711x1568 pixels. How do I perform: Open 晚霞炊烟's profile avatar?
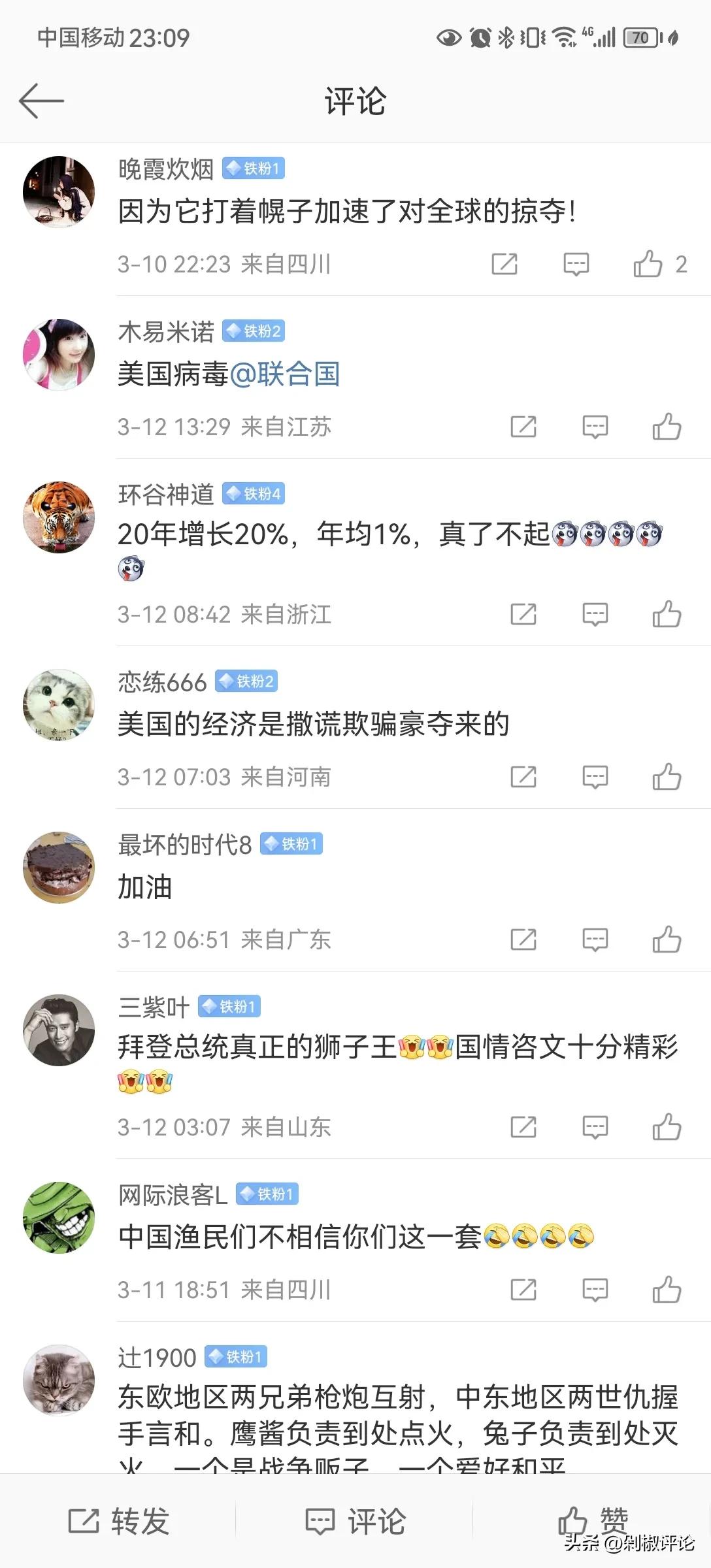(58, 191)
